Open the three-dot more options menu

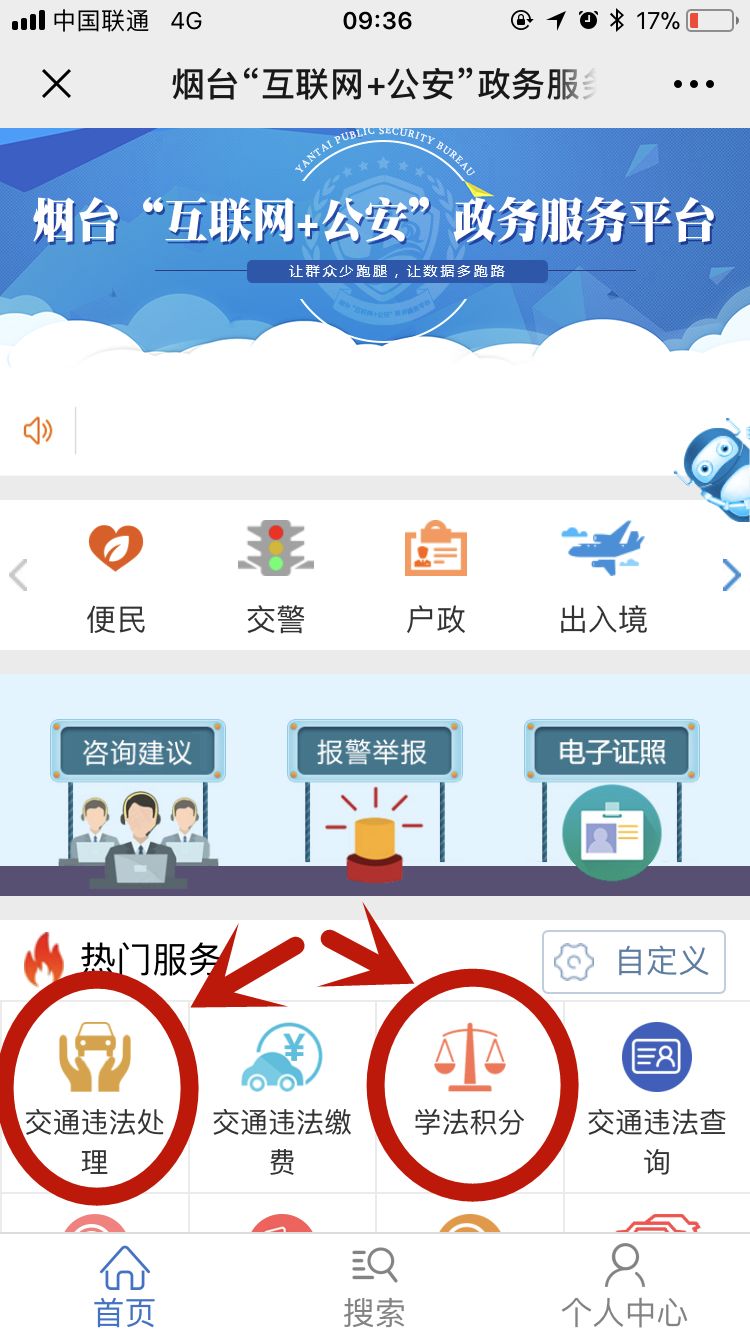(x=694, y=84)
